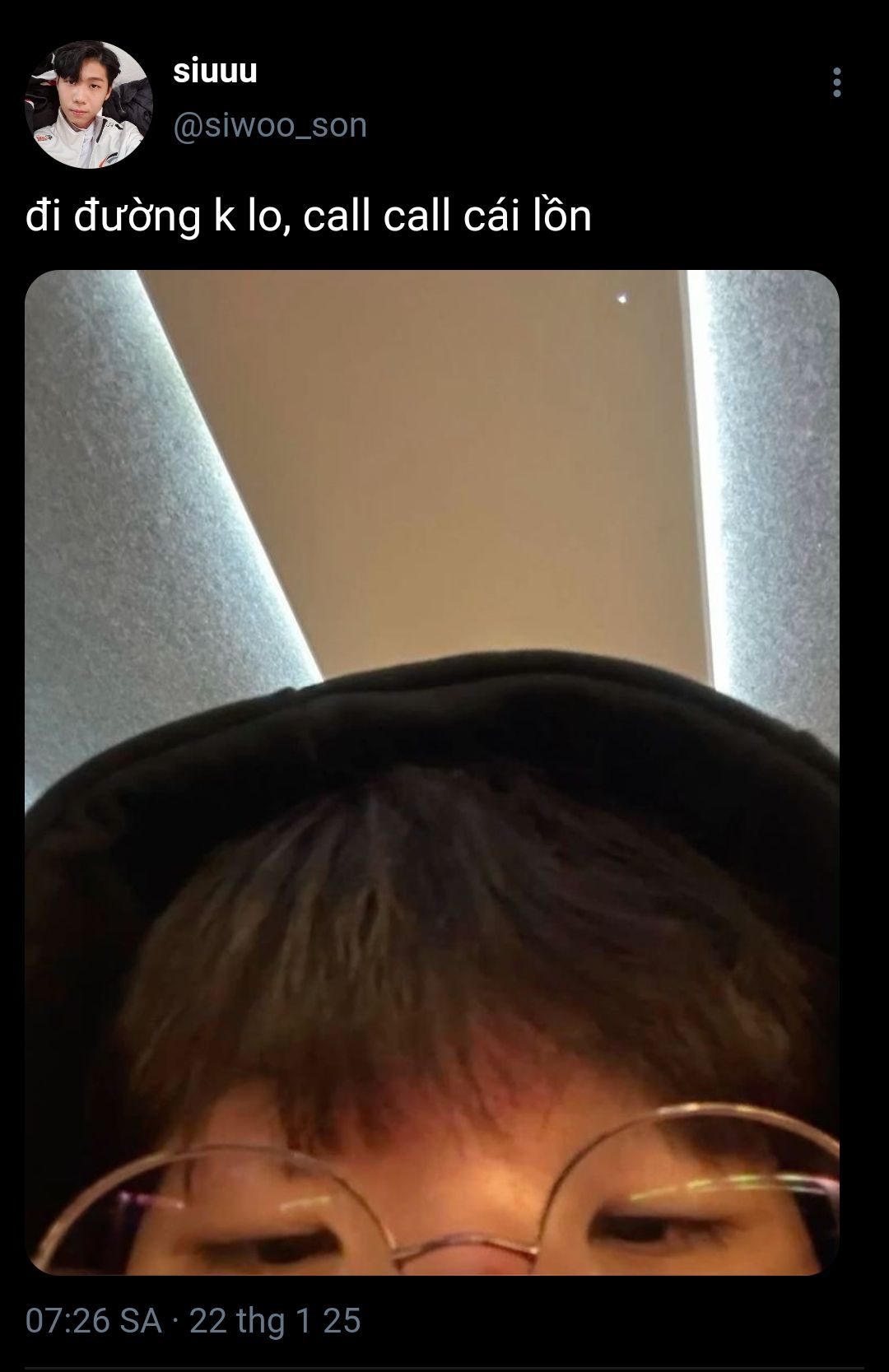
Task: Open the attached photo full screen
Action: [x=432, y=772]
